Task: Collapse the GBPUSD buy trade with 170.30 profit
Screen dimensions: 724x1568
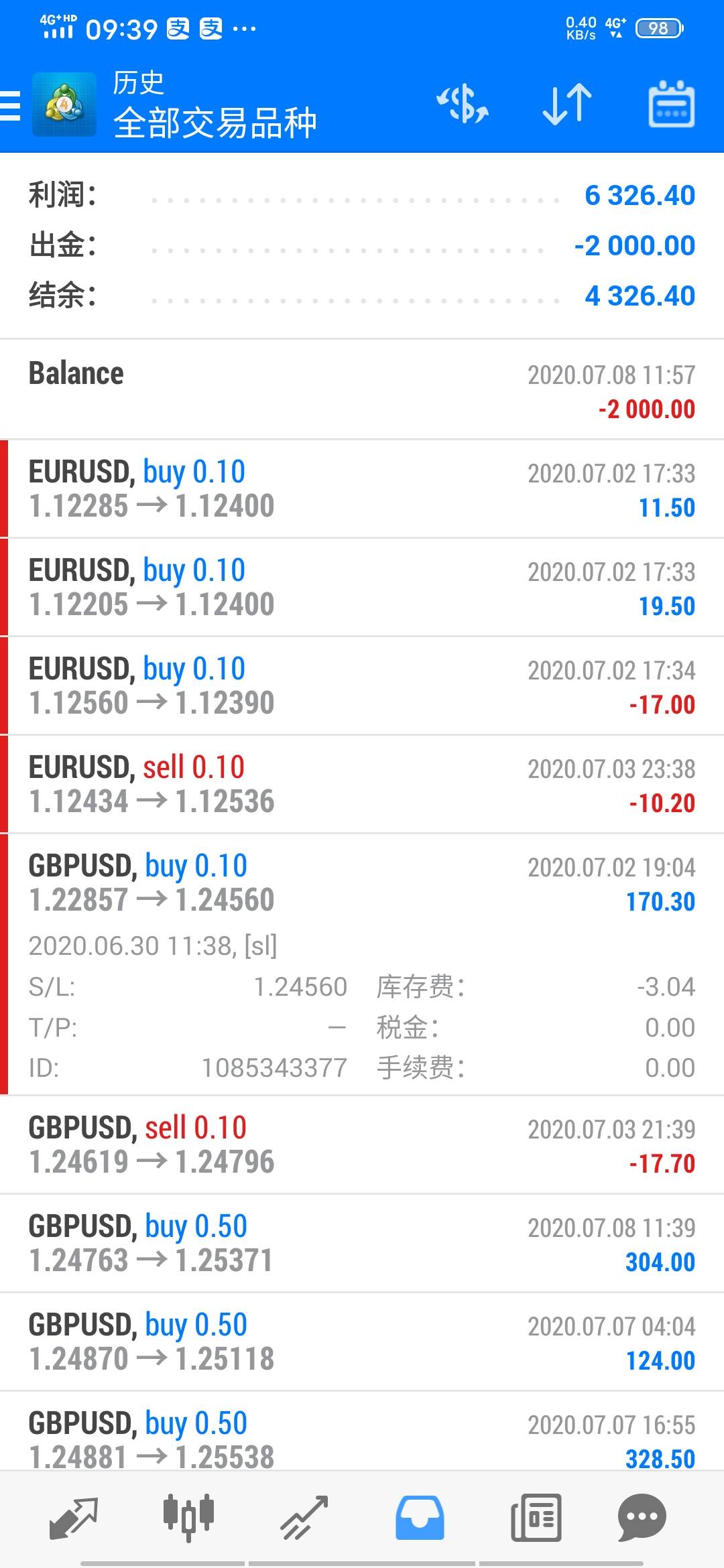Action: pos(362,883)
